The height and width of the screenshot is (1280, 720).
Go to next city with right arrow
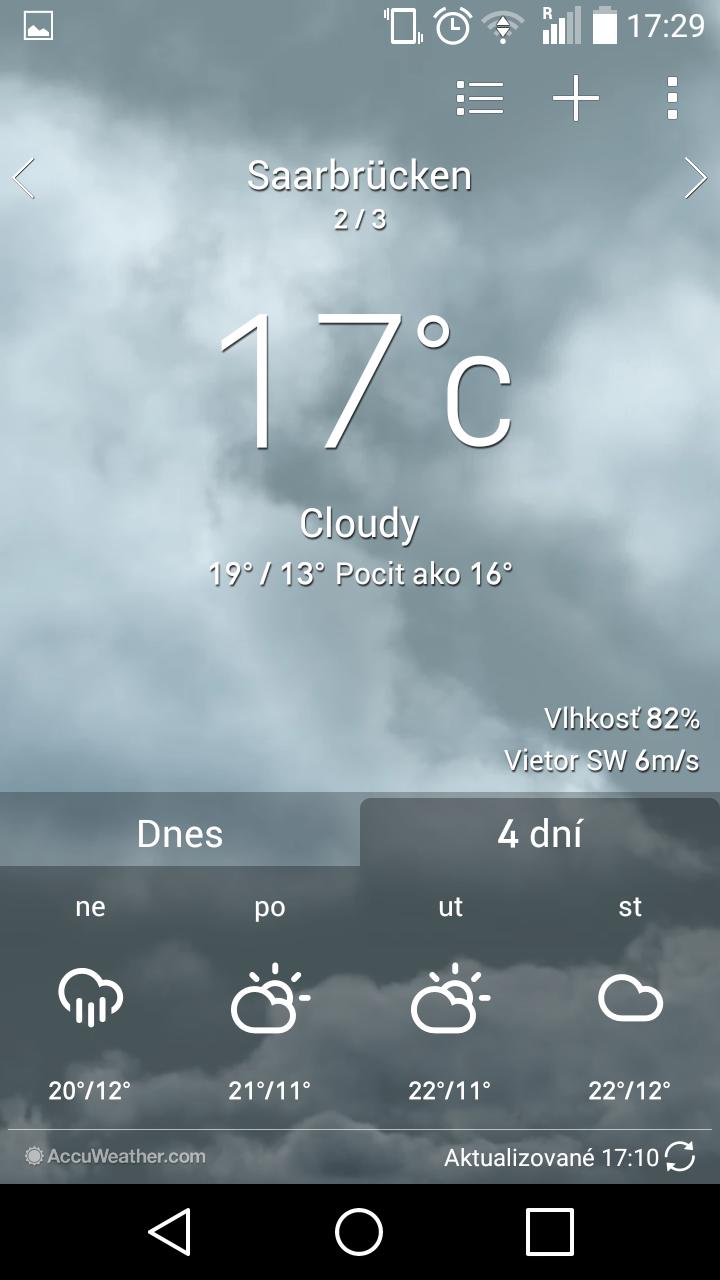[x=696, y=179]
